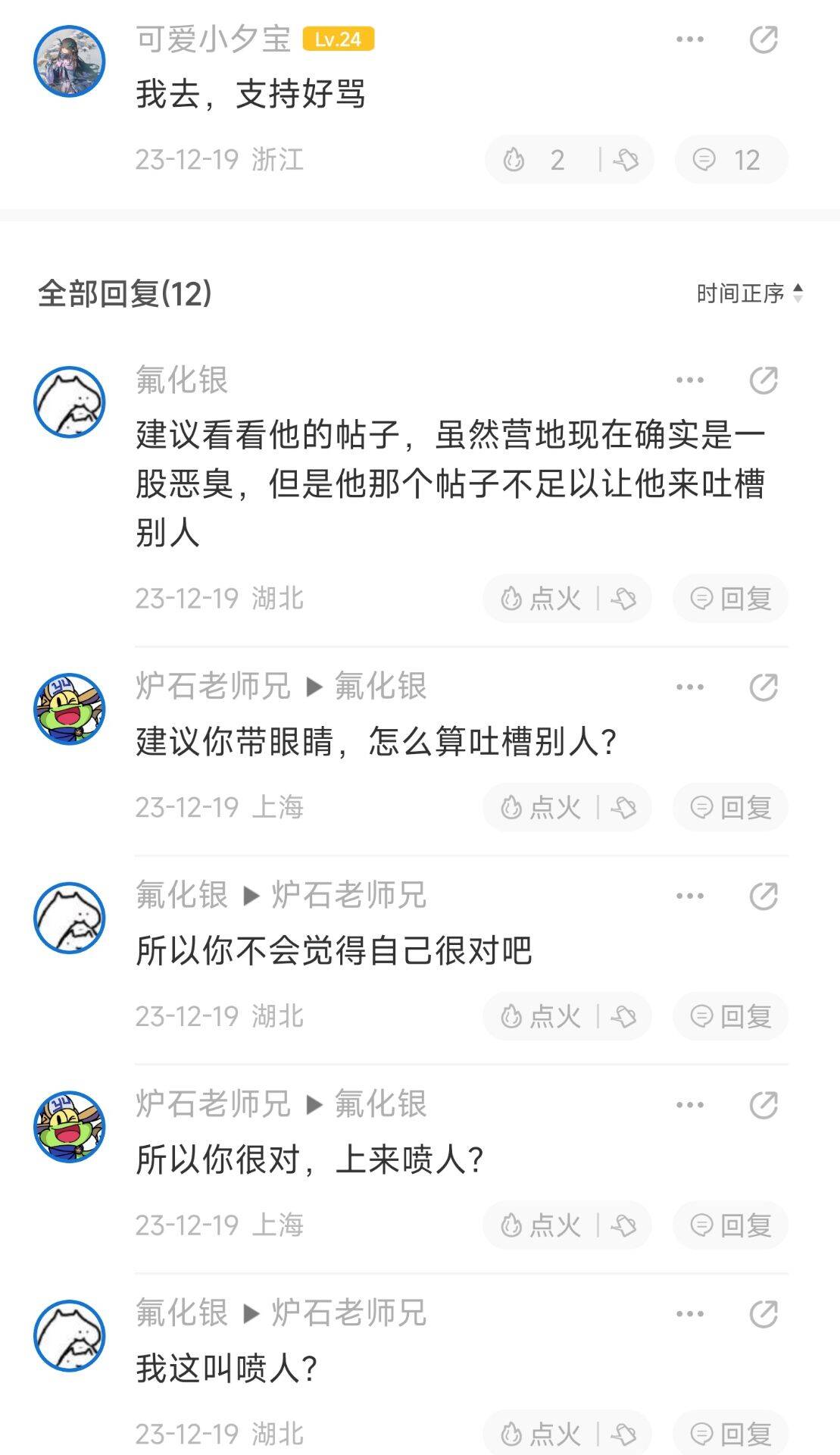Image resolution: width=840 pixels, height=1455 pixels.
Task: Share 可爱小夕宝's comment
Action: pyautogui.click(x=763, y=39)
